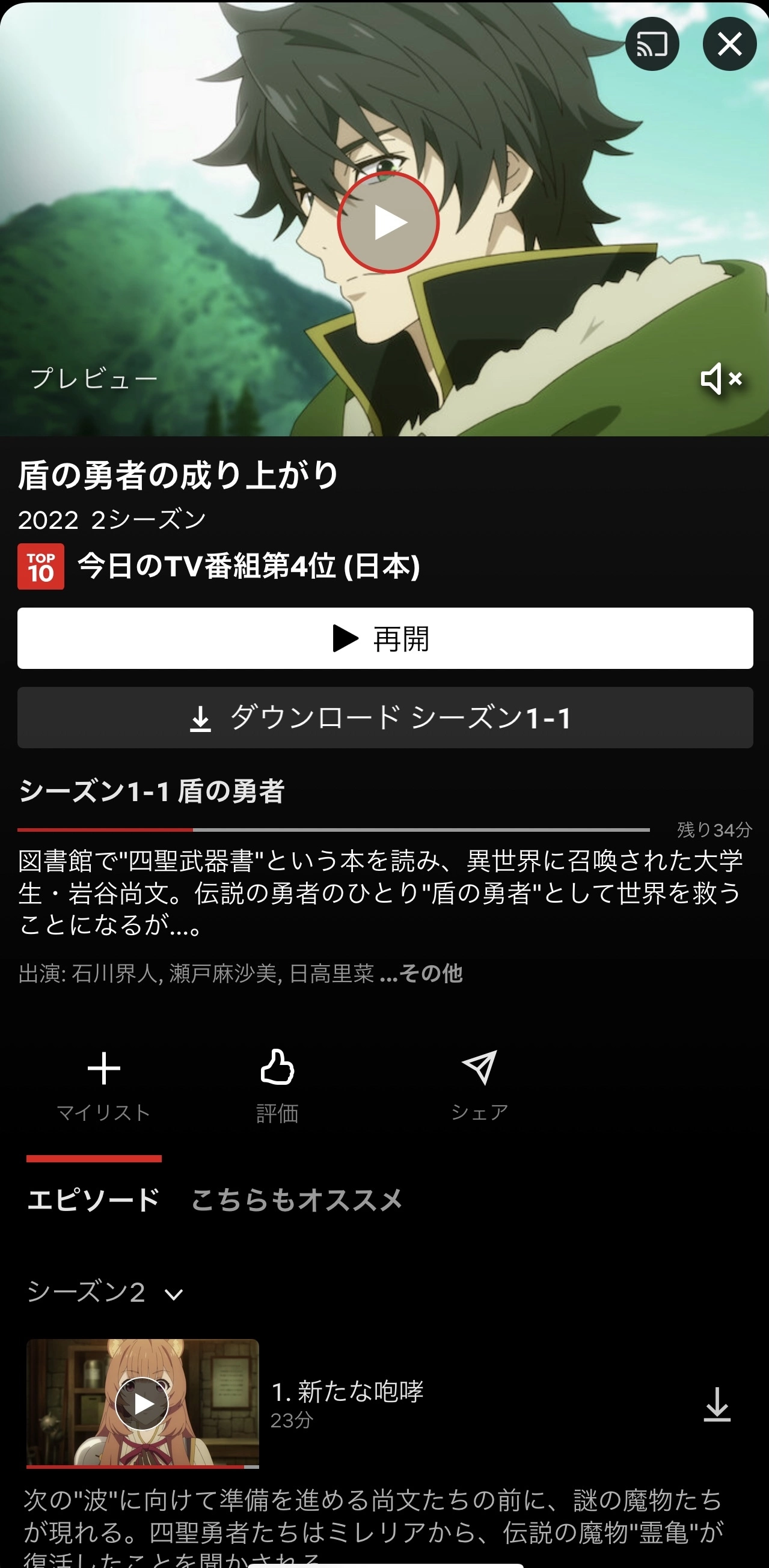
Task: Download シーズン1-1 episode
Action: click(x=385, y=718)
